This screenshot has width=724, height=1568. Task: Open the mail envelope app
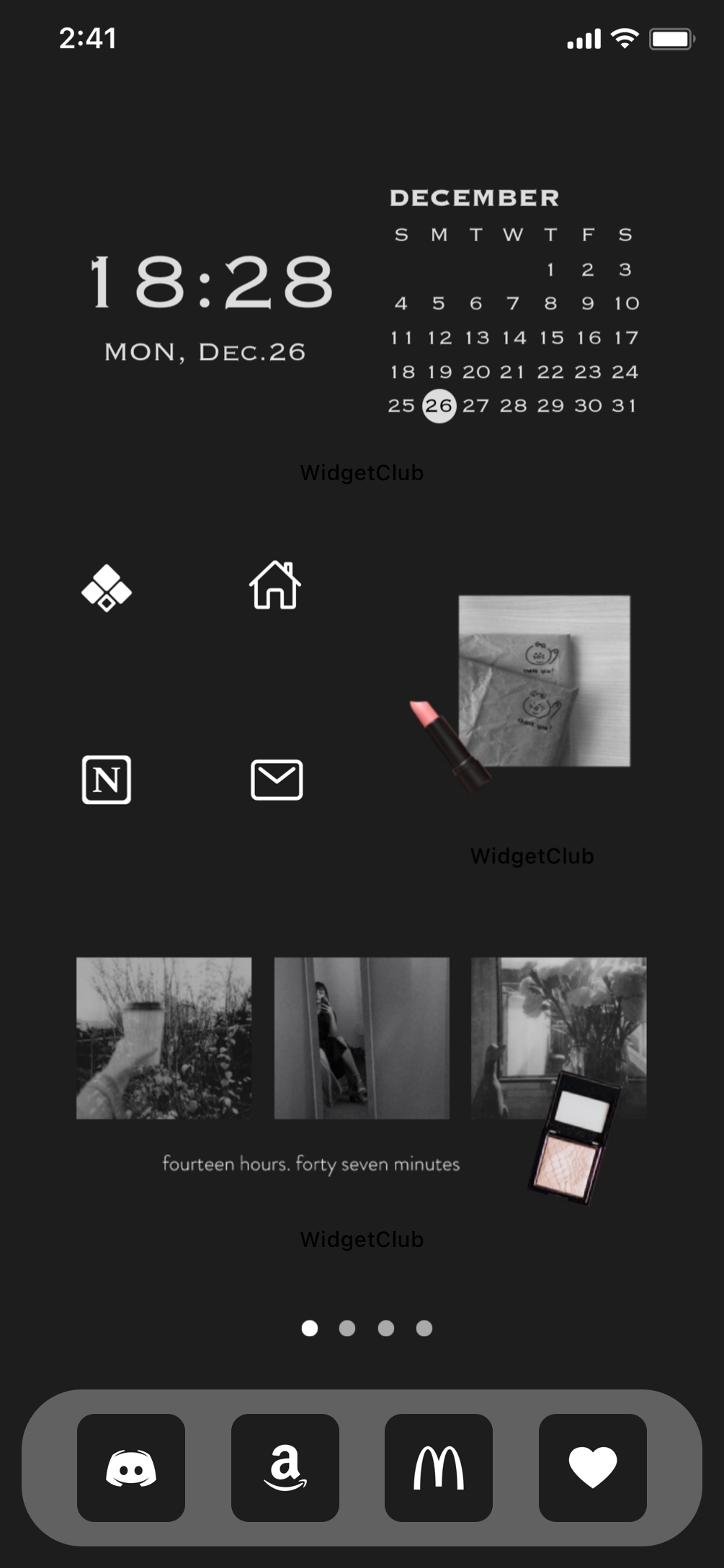pyautogui.click(x=277, y=780)
